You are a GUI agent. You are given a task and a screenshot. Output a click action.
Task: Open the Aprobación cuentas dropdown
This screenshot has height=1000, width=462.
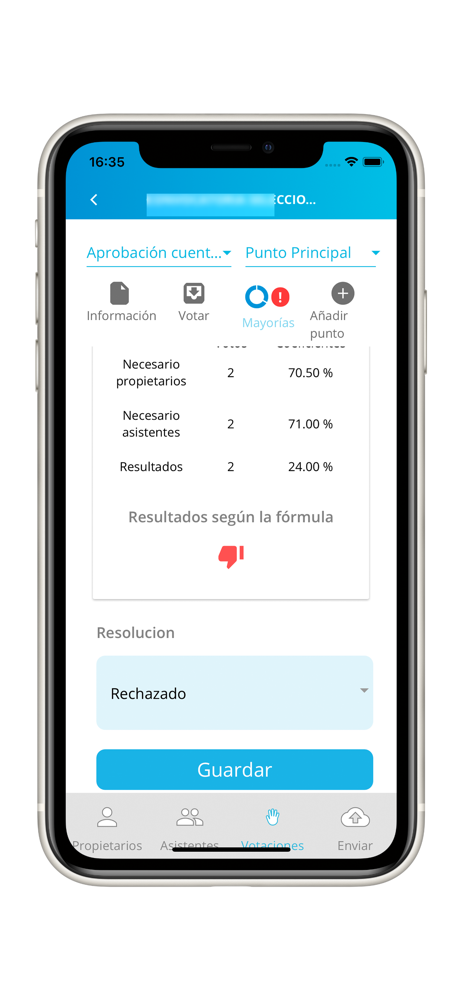159,253
